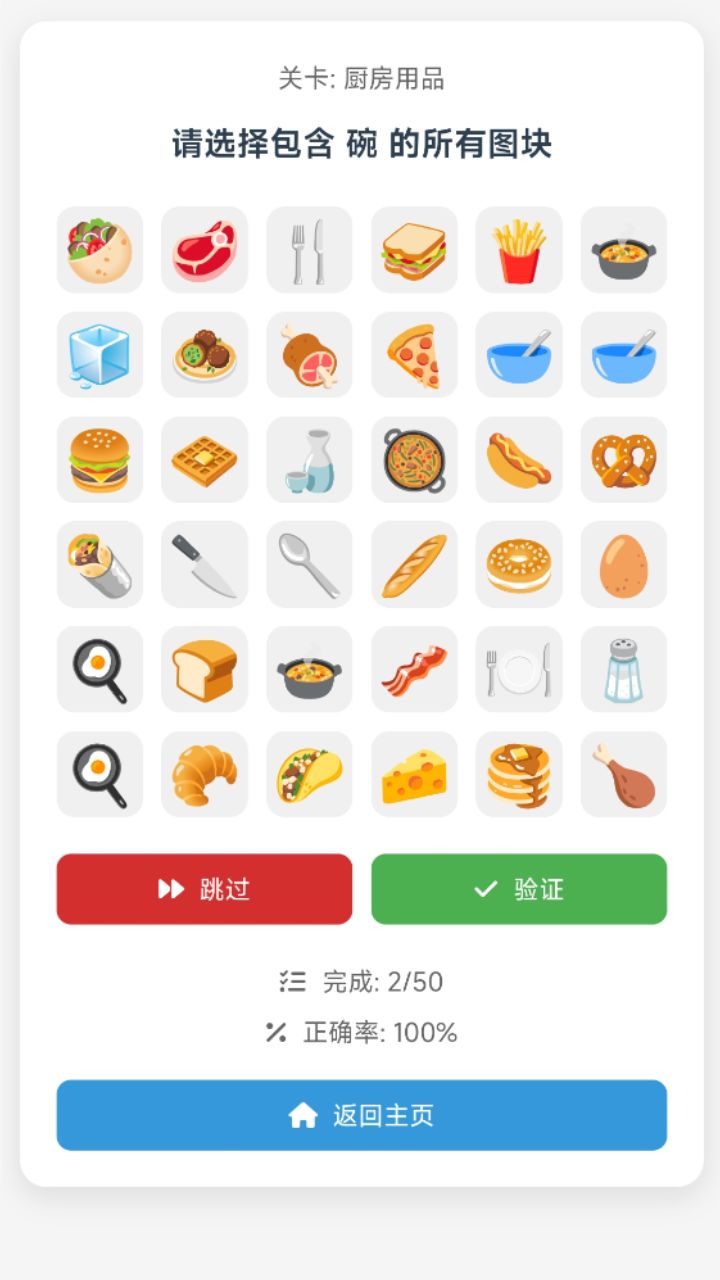
Task: Click the frying pan with egg tile
Action: pyautogui.click(x=99, y=670)
